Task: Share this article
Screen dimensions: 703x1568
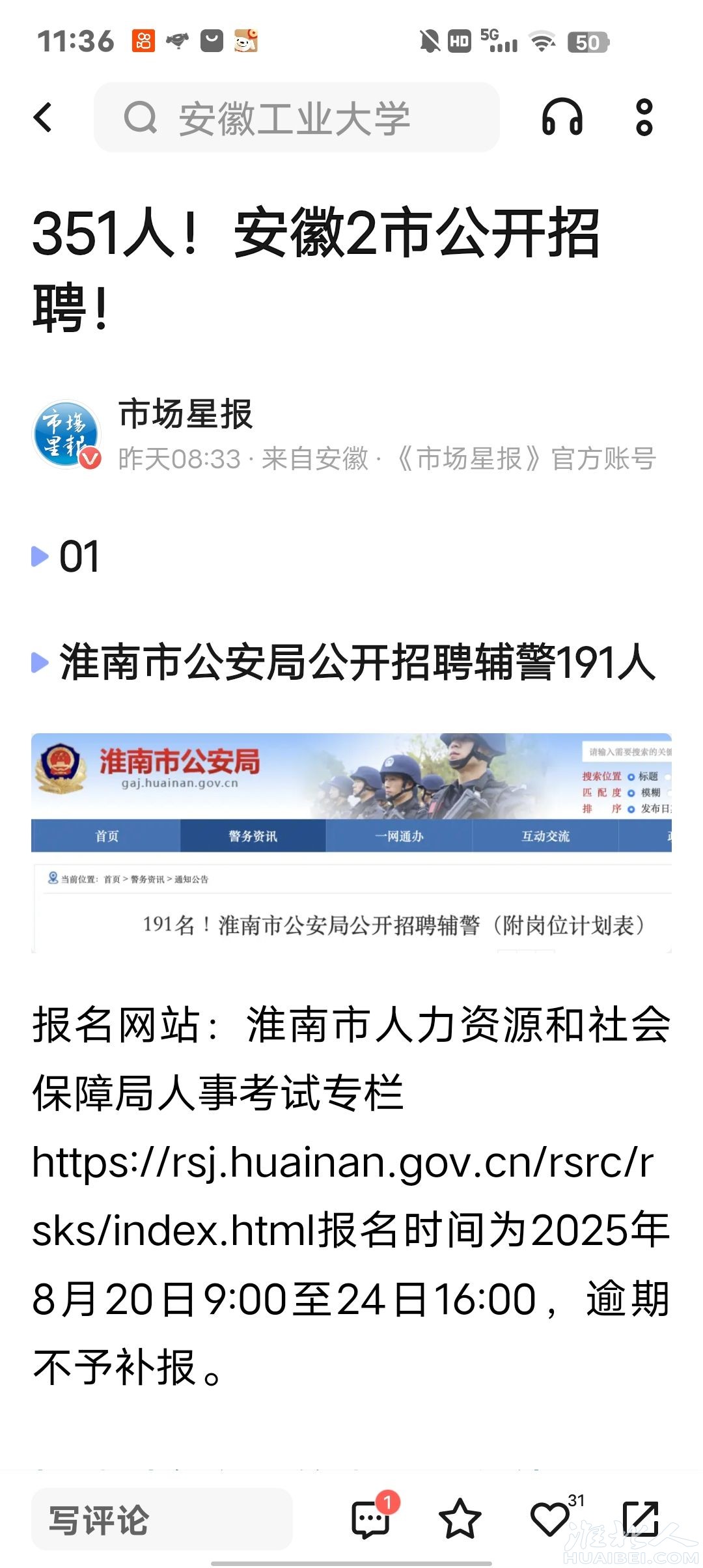Action: click(641, 1520)
